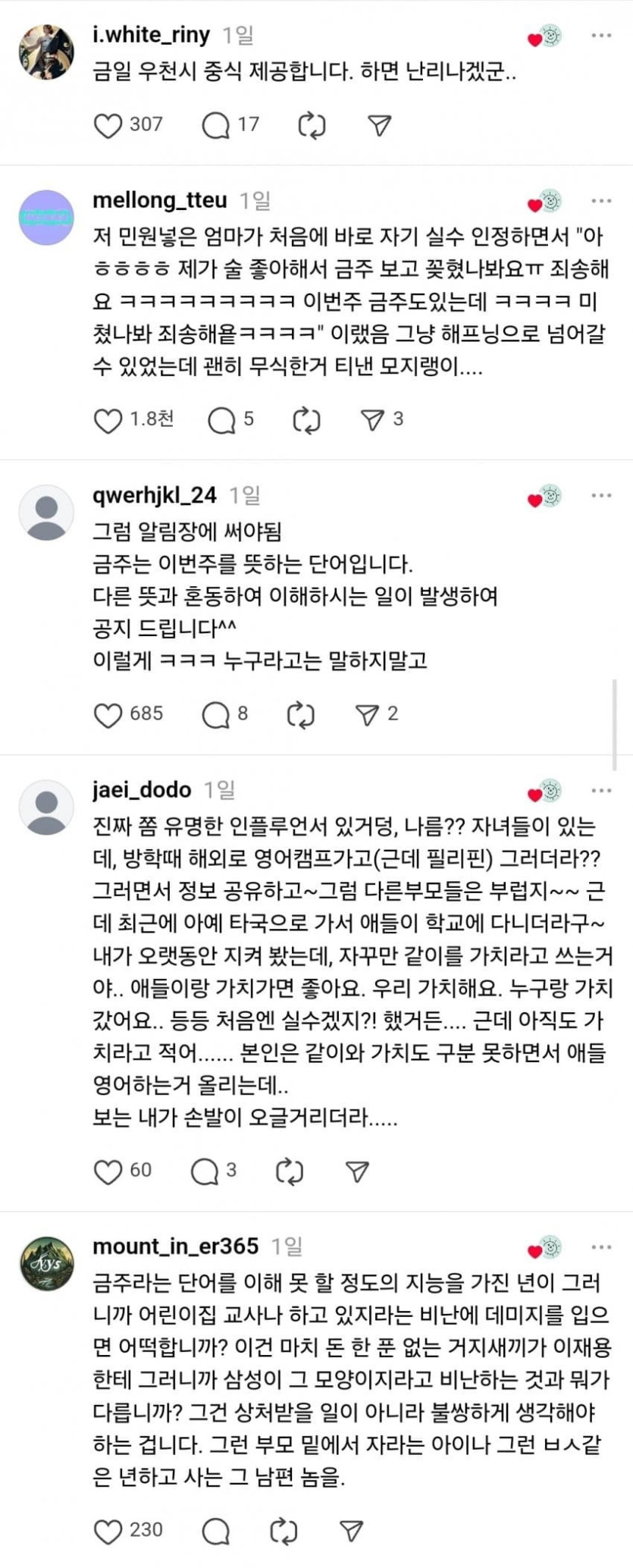
Task: Open overflow menu on mellong_tteu's comment
Action: pyautogui.click(x=601, y=201)
